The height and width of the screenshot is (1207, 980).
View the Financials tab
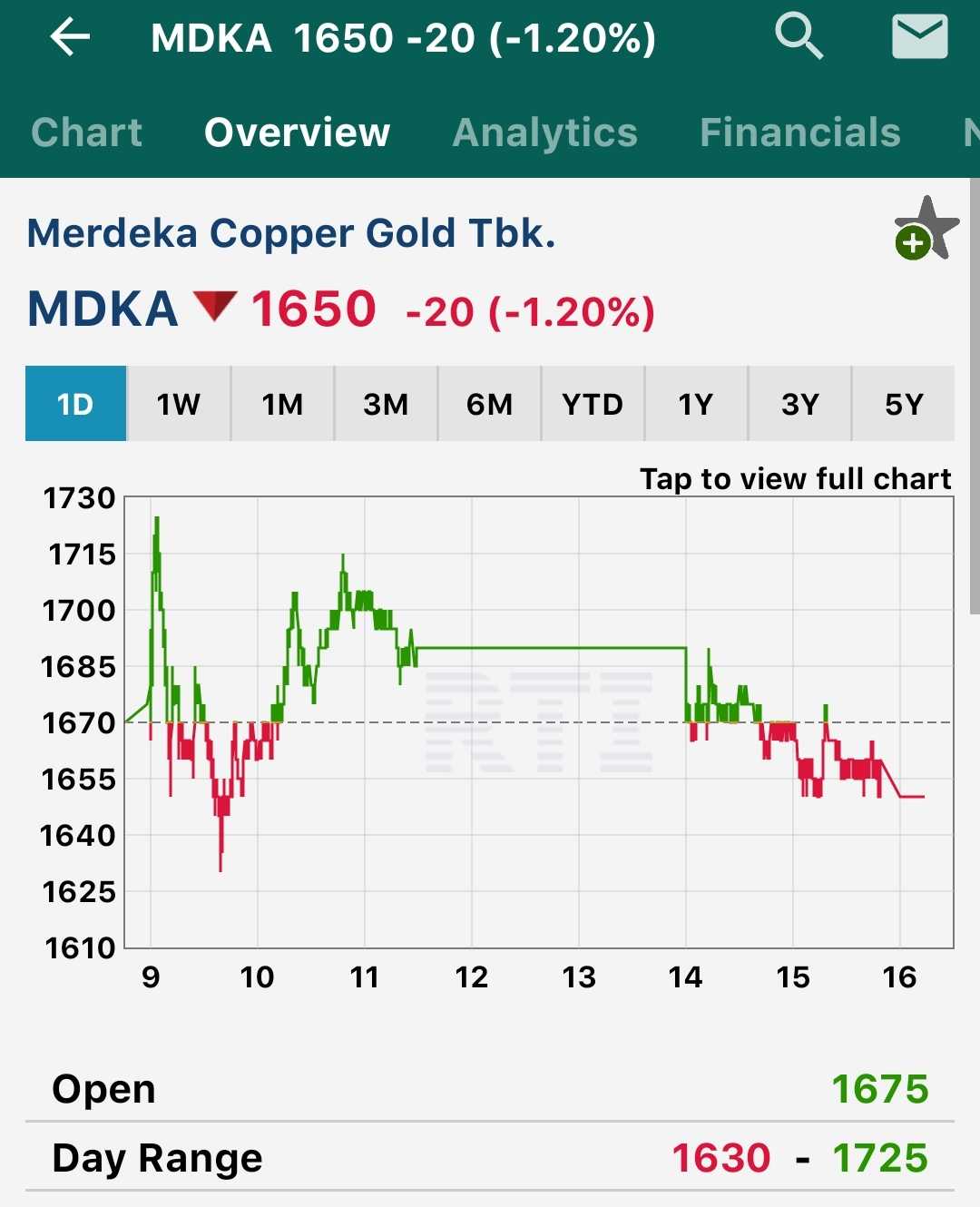(799, 132)
